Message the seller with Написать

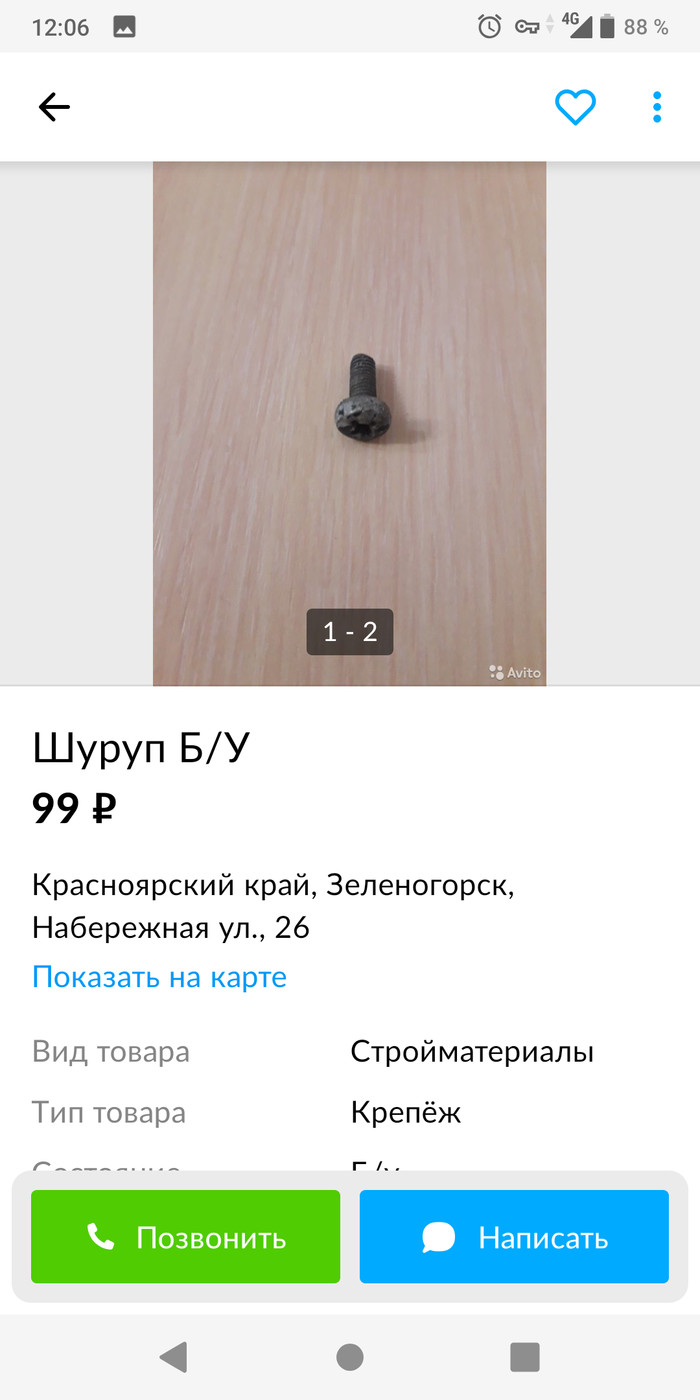514,1237
